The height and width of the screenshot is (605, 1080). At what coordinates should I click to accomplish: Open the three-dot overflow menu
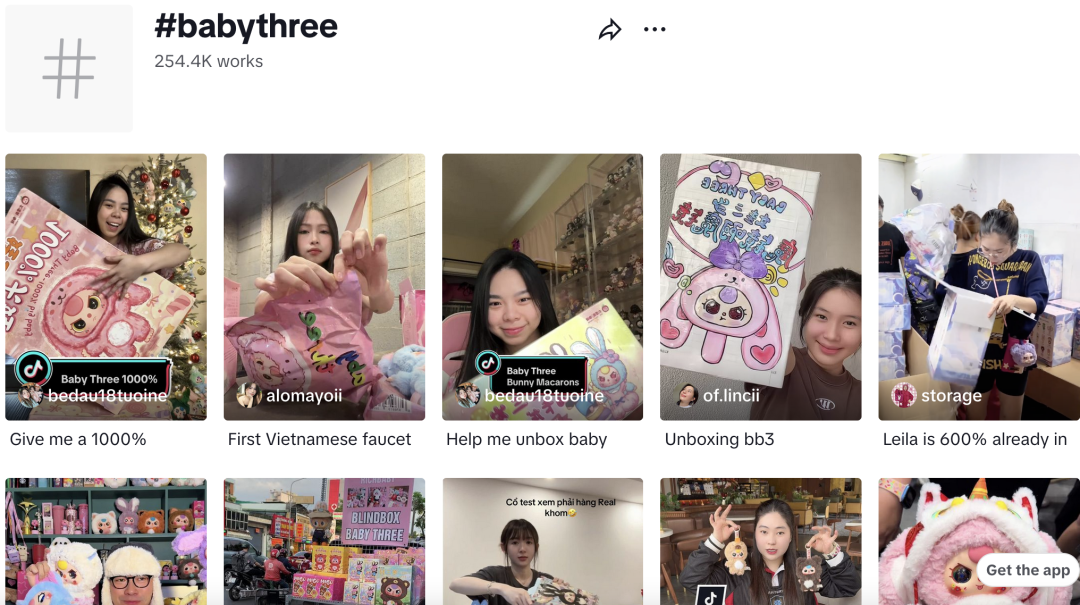tap(655, 30)
